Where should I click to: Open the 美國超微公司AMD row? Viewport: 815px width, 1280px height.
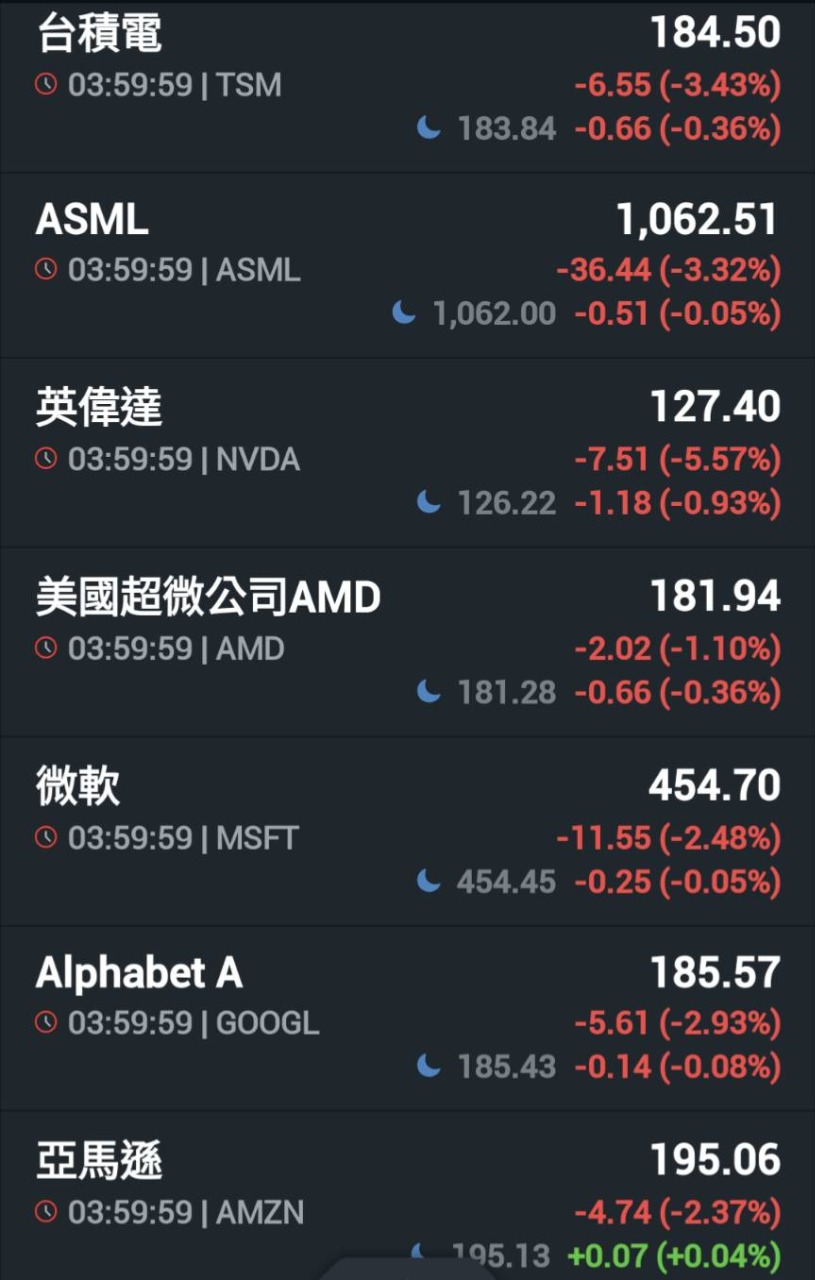coord(208,596)
